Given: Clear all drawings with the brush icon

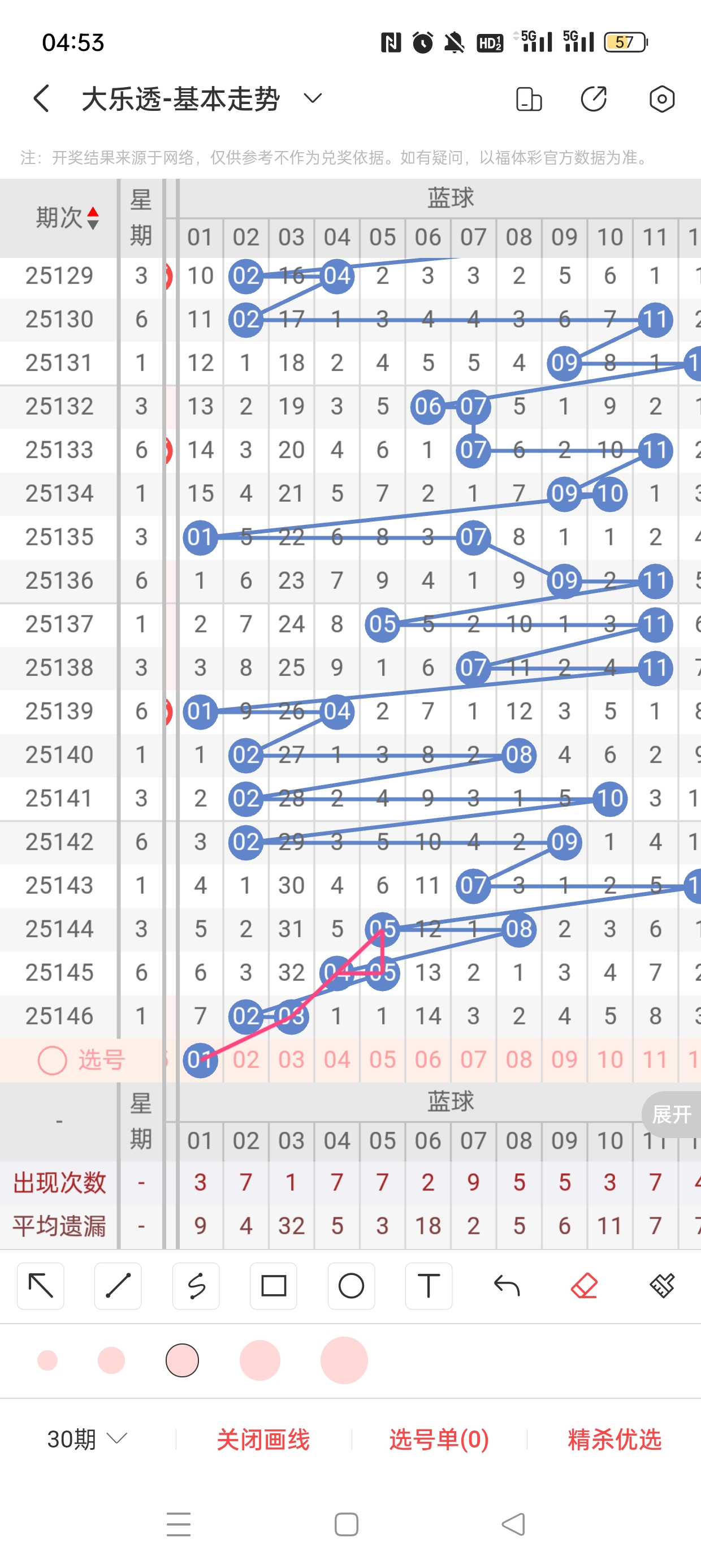Looking at the screenshot, I should coord(661,1286).
